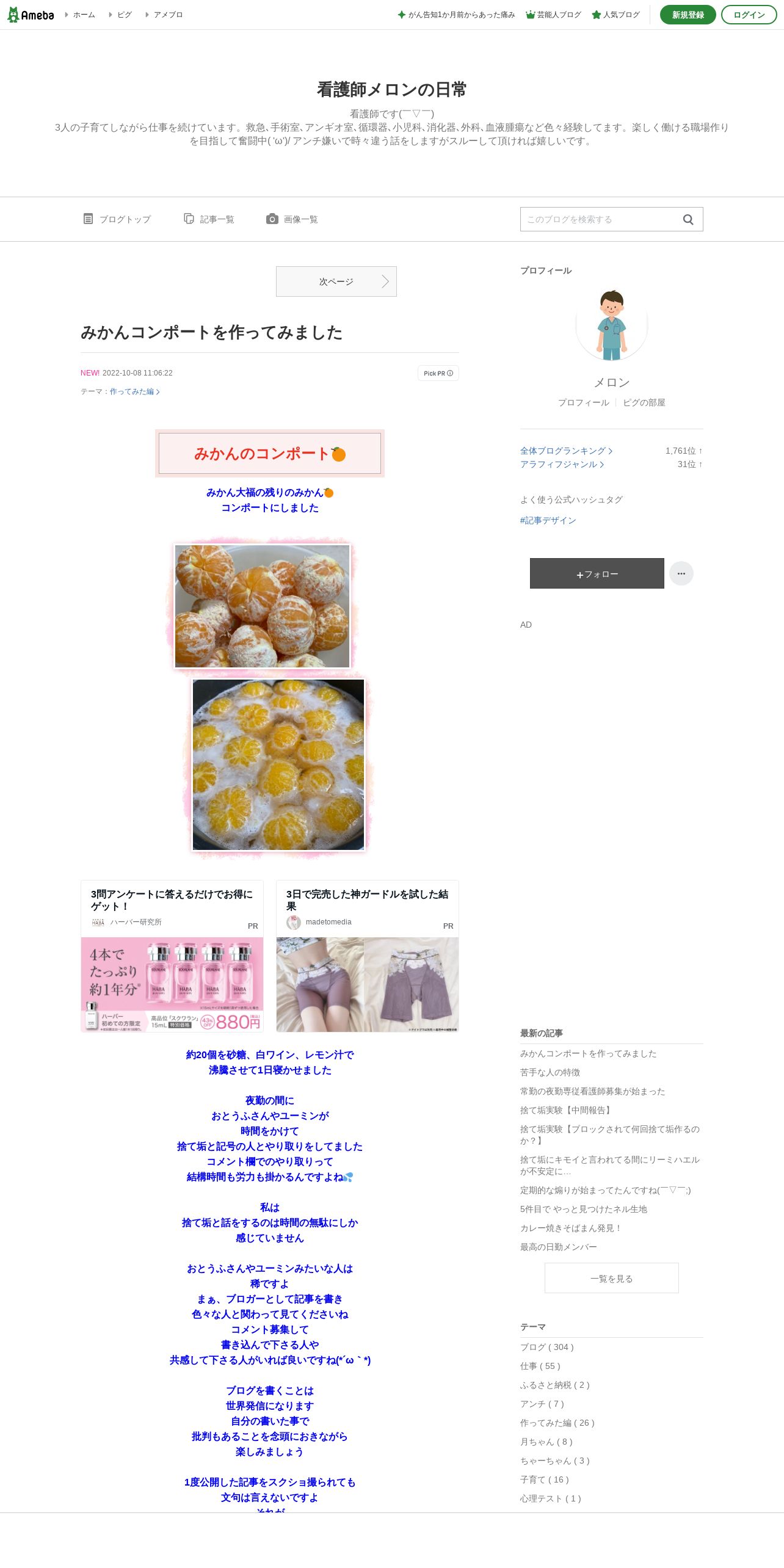This screenshot has height=1568, width=784.
Task: Open 全体ブログランキング link
Action: click(566, 451)
